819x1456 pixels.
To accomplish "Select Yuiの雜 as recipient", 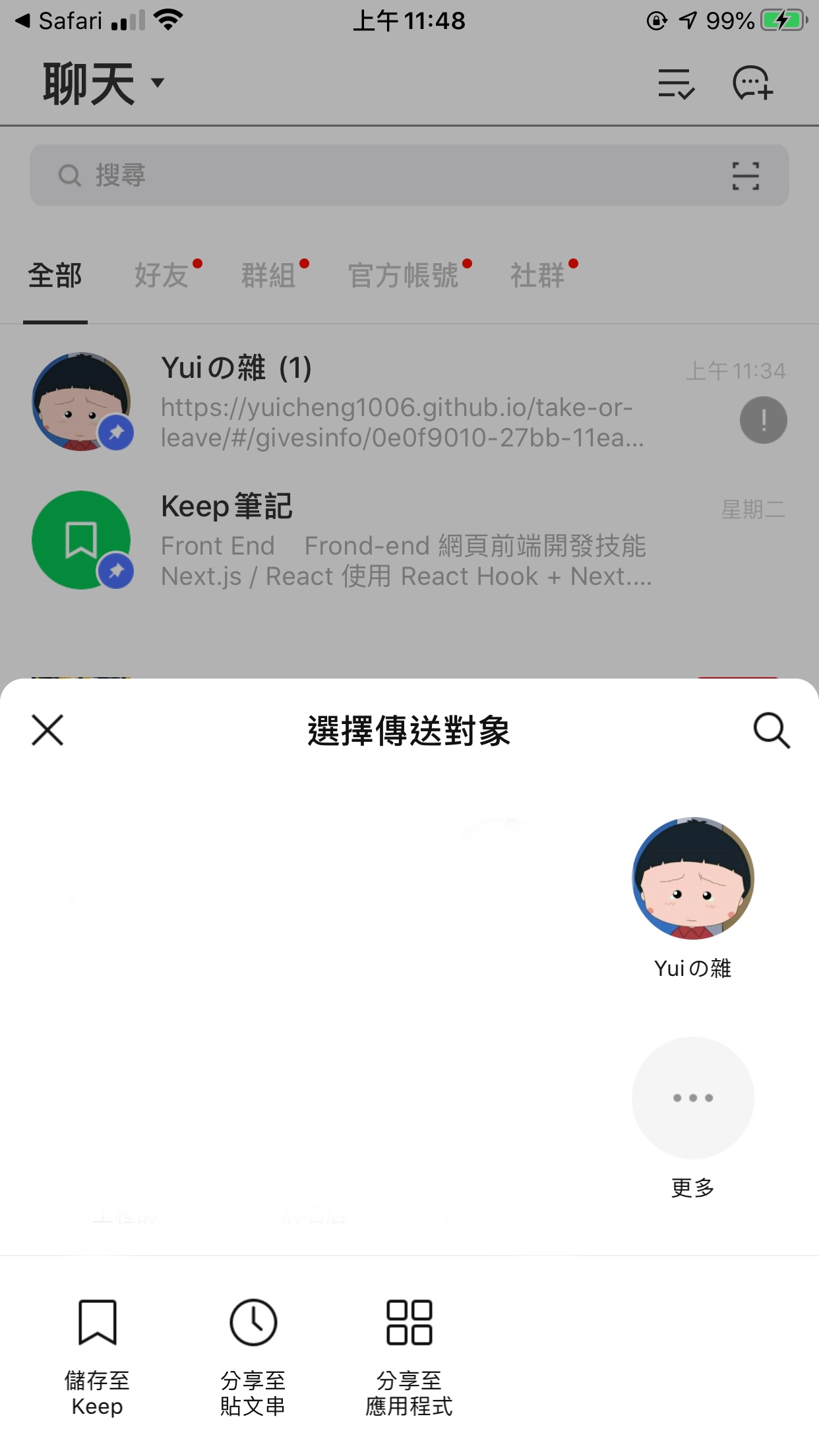I will click(692, 878).
